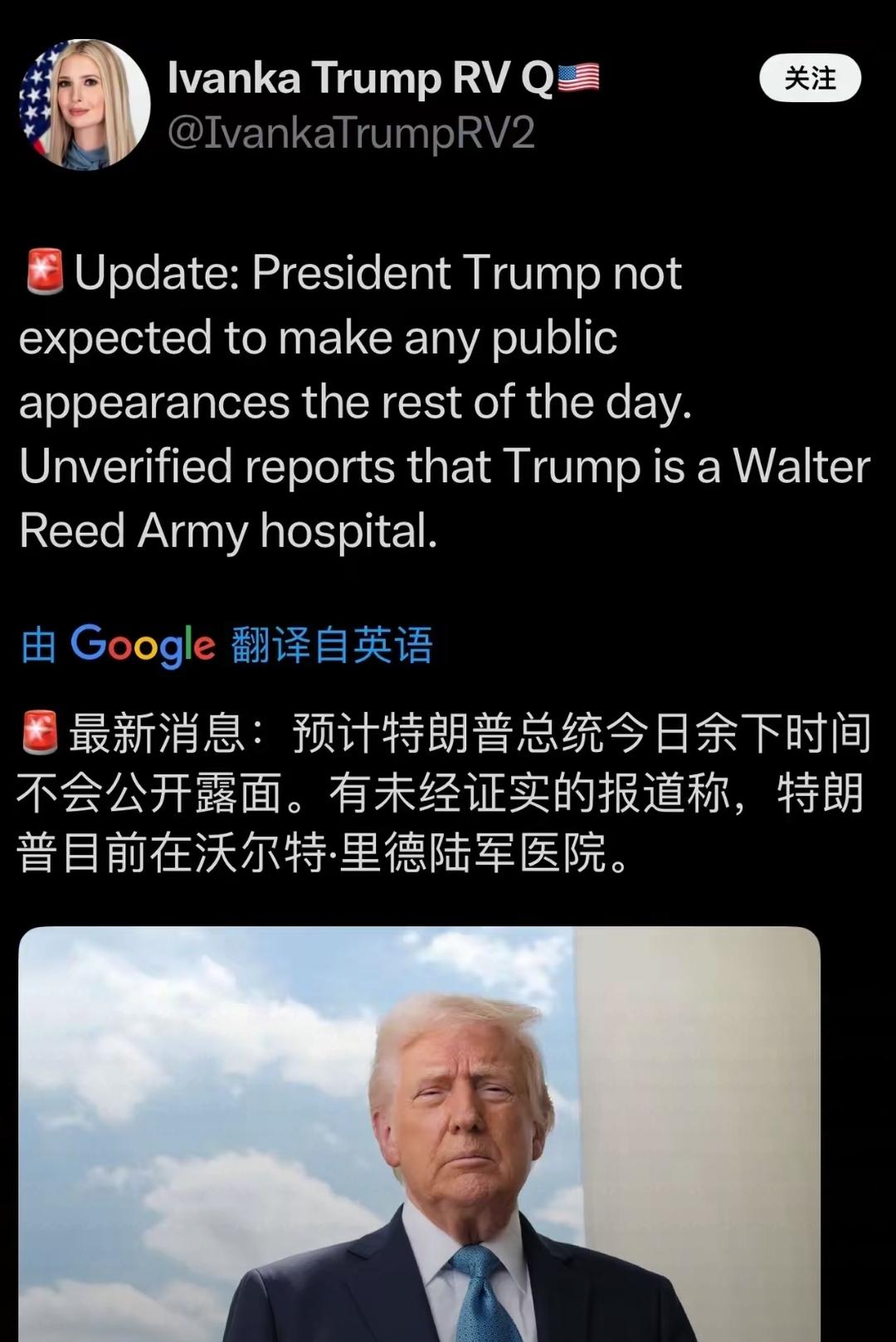
Task: Tap the Google 翻译自英语 translation link
Action: point(226,645)
